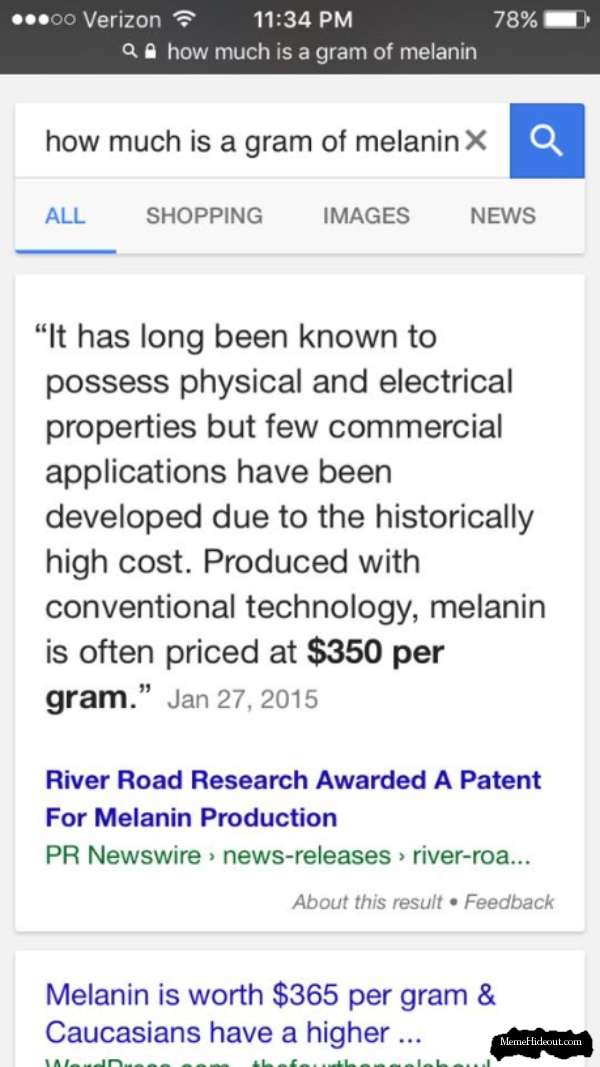Send Feedback on the featured snippet

(x=509, y=902)
